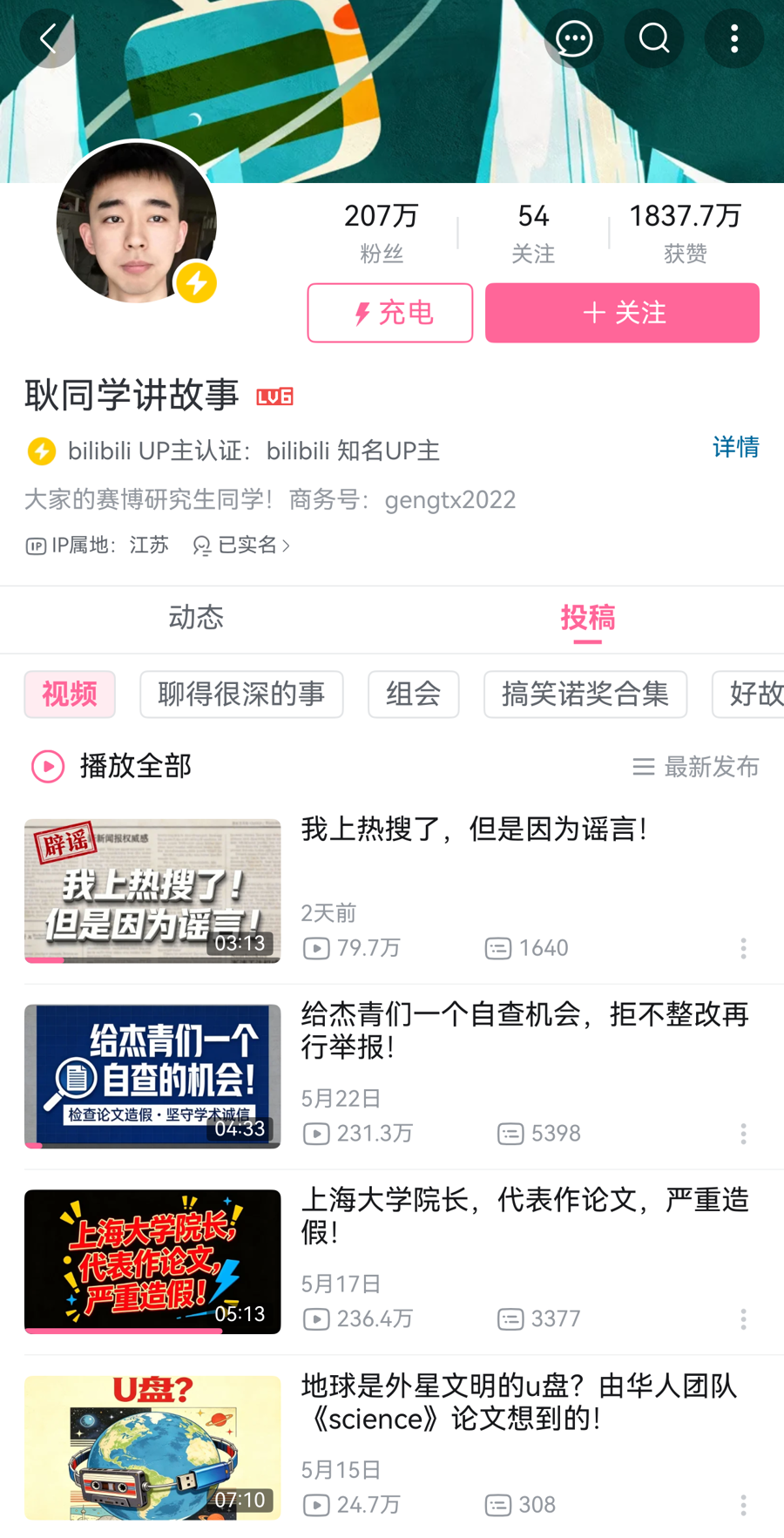Switch to the 动态 tab
The width and height of the screenshot is (784, 1538).
coord(196,618)
